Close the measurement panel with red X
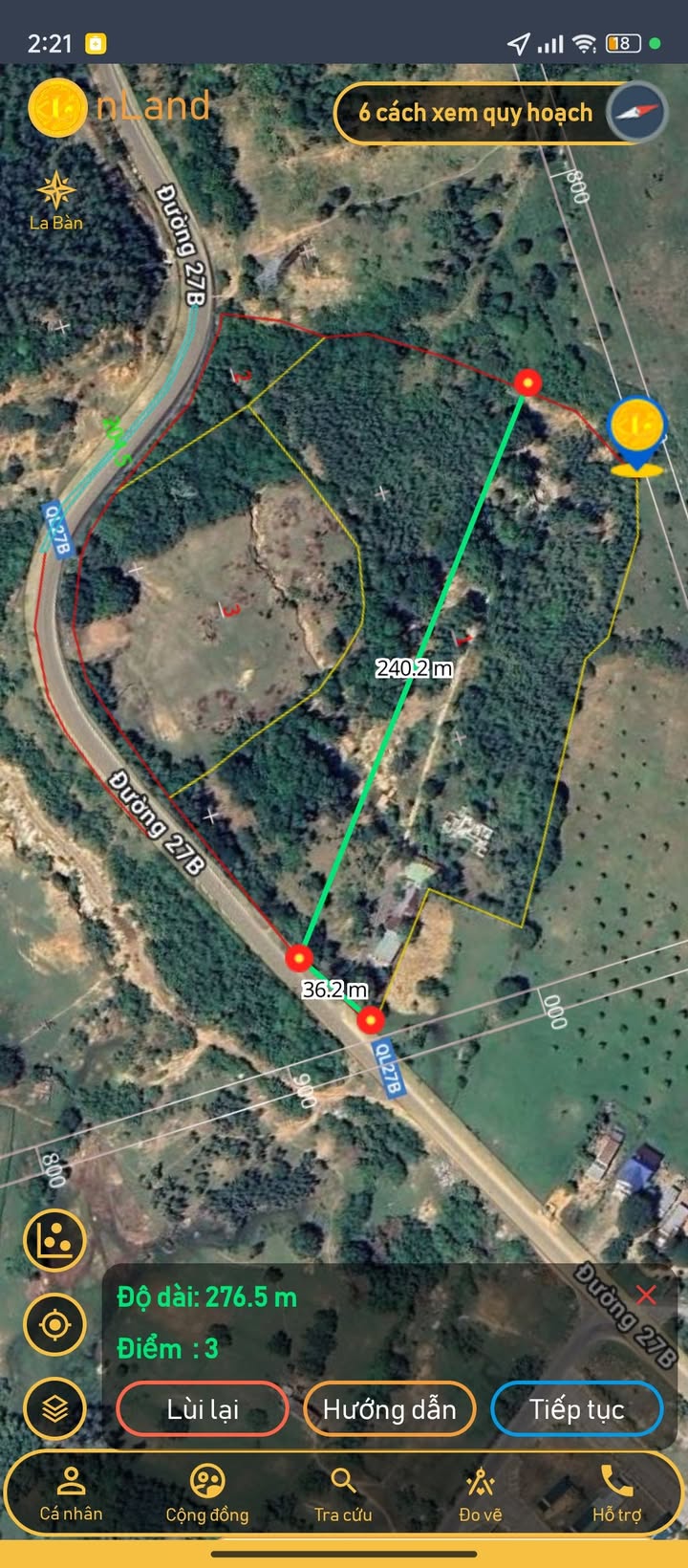This screenshot has width=688, height=1568. 647,1295
